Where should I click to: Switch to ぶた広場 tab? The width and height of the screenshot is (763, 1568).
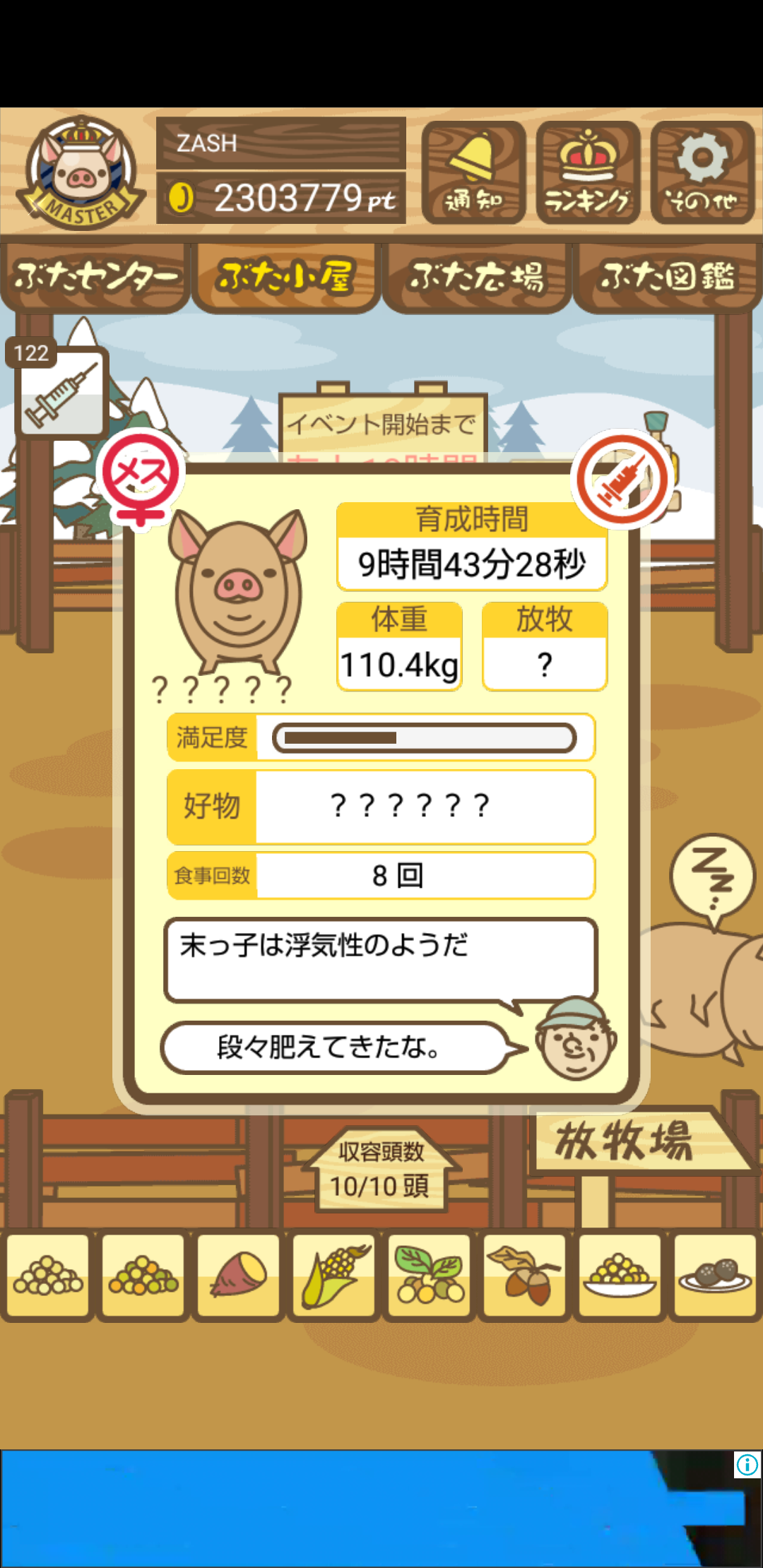477,278
